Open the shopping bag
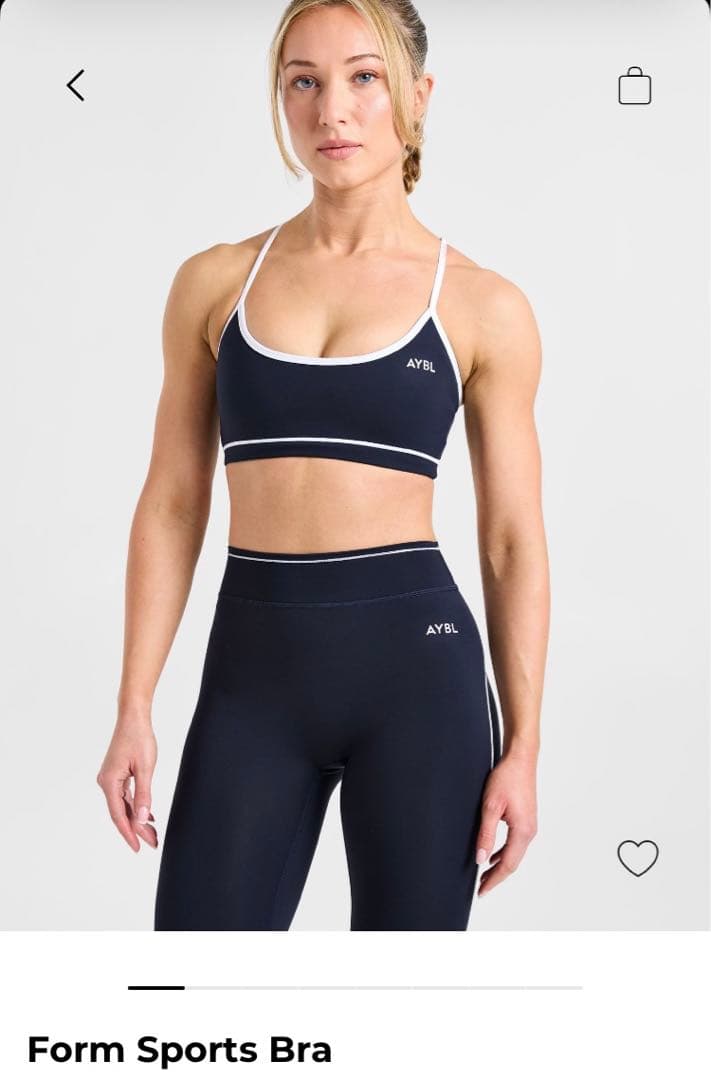The image size is (711, 1080). pos(635,86)
